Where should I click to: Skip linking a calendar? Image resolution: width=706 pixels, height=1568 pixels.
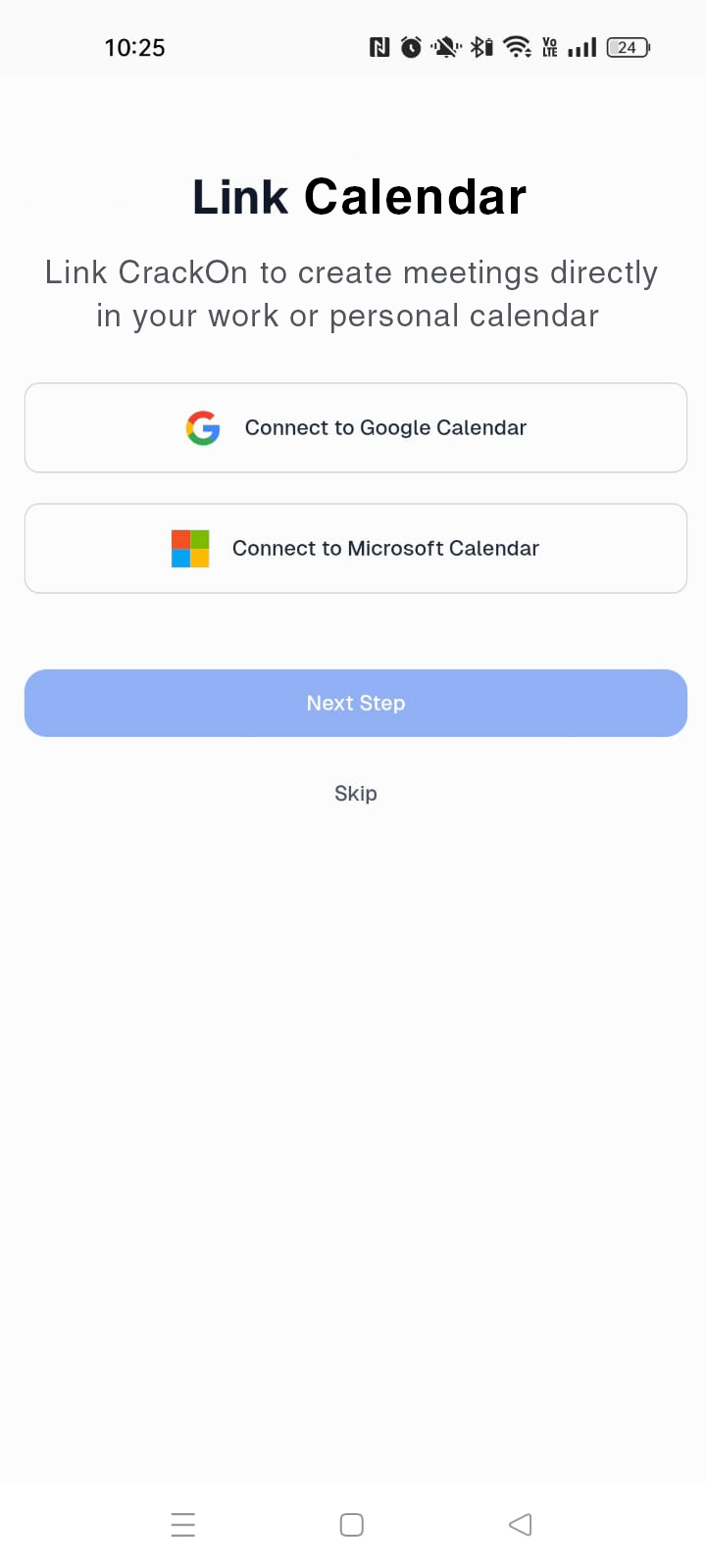click(x=355, y=793)
